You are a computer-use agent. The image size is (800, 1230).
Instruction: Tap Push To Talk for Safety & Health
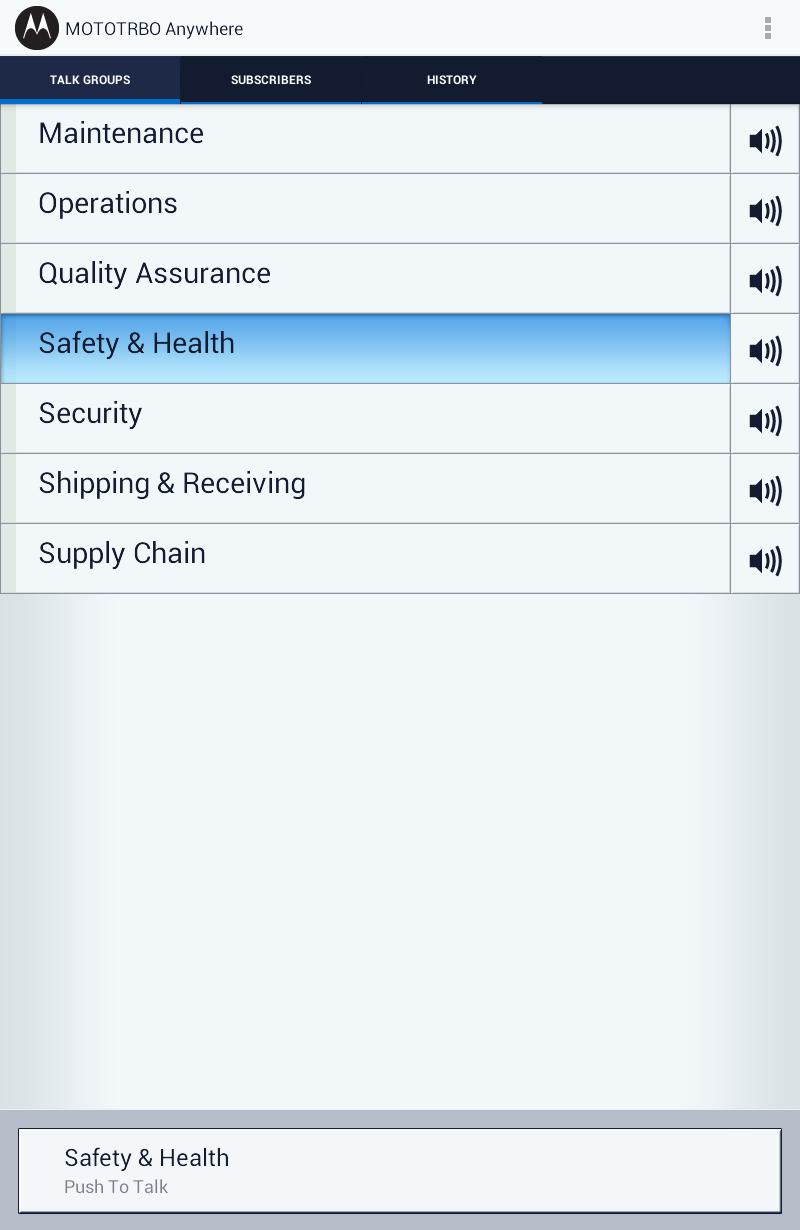point(400,1170)
